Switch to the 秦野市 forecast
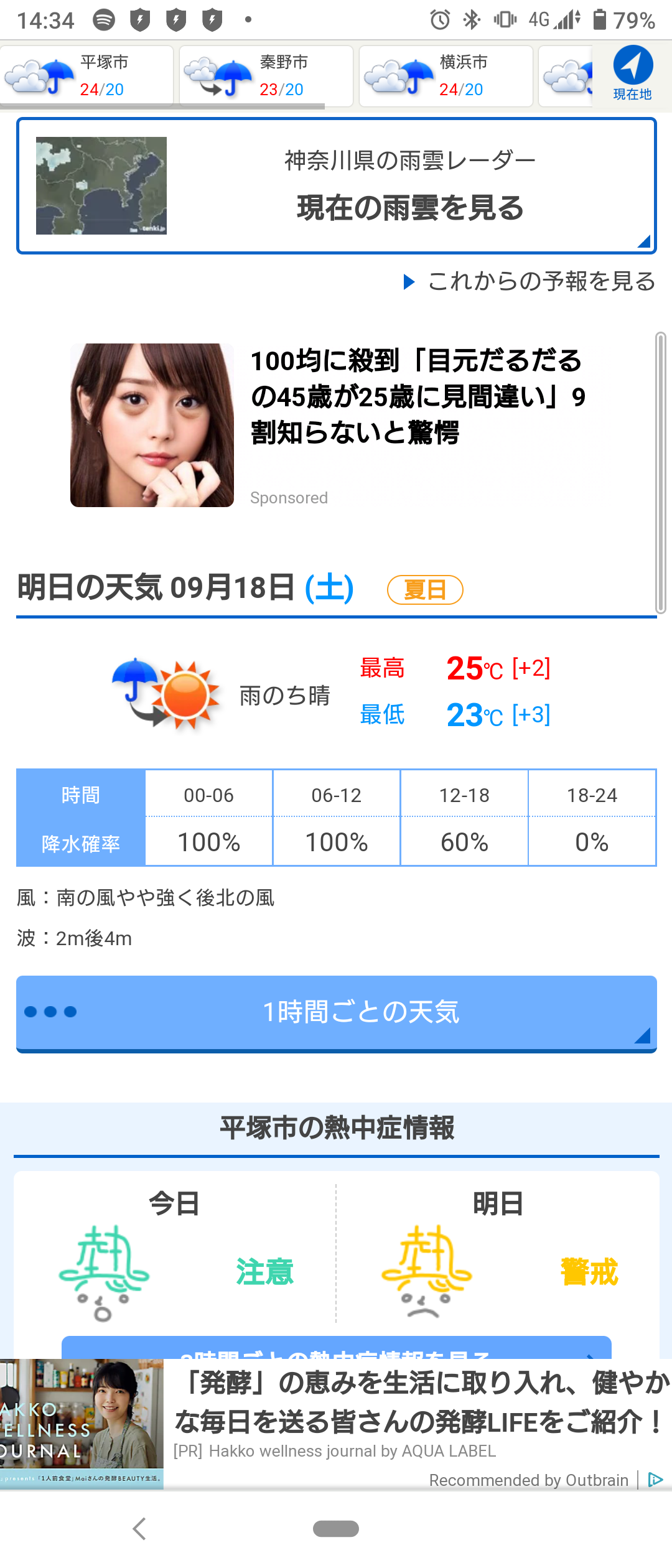Viewport: 672px width, 1568px height. 266,76
